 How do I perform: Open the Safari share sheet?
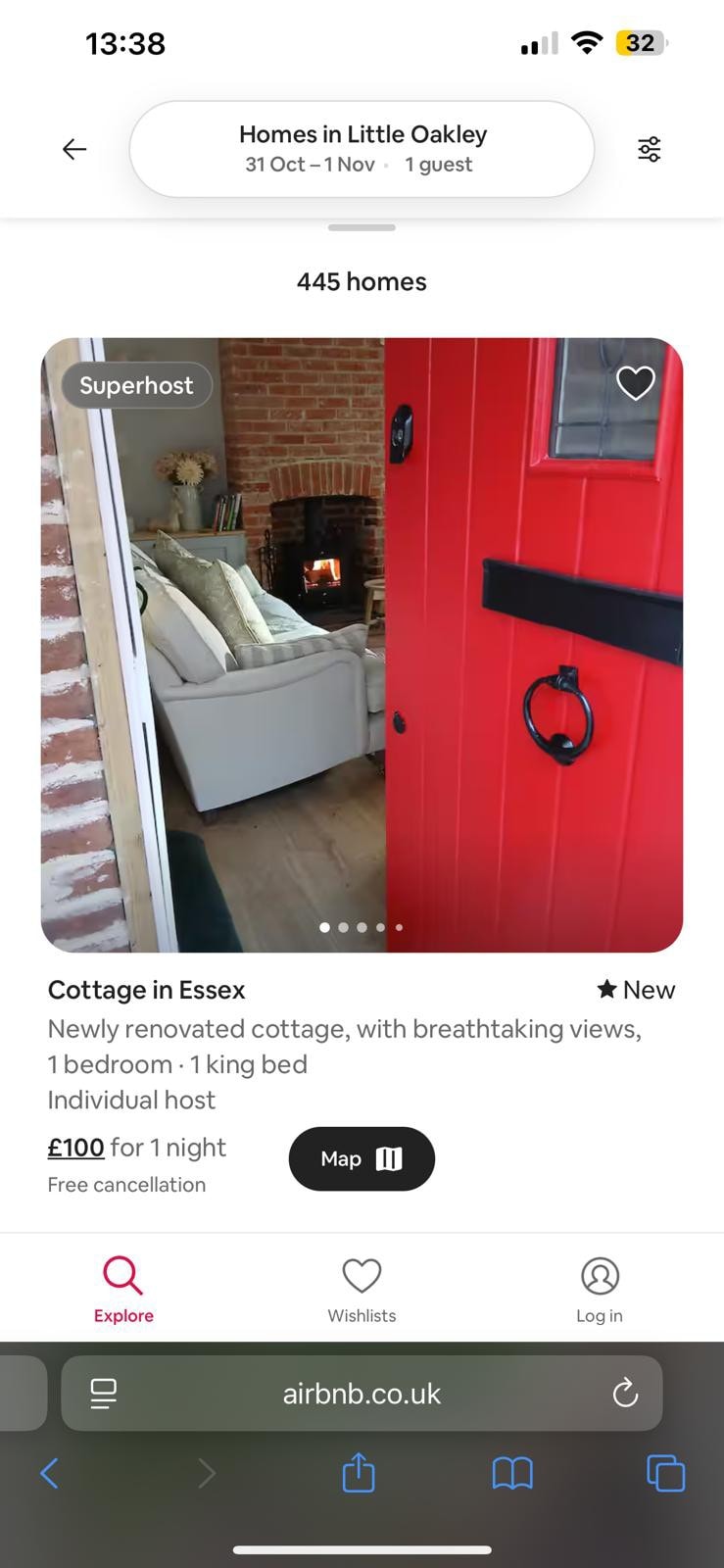coord(359,1472)
